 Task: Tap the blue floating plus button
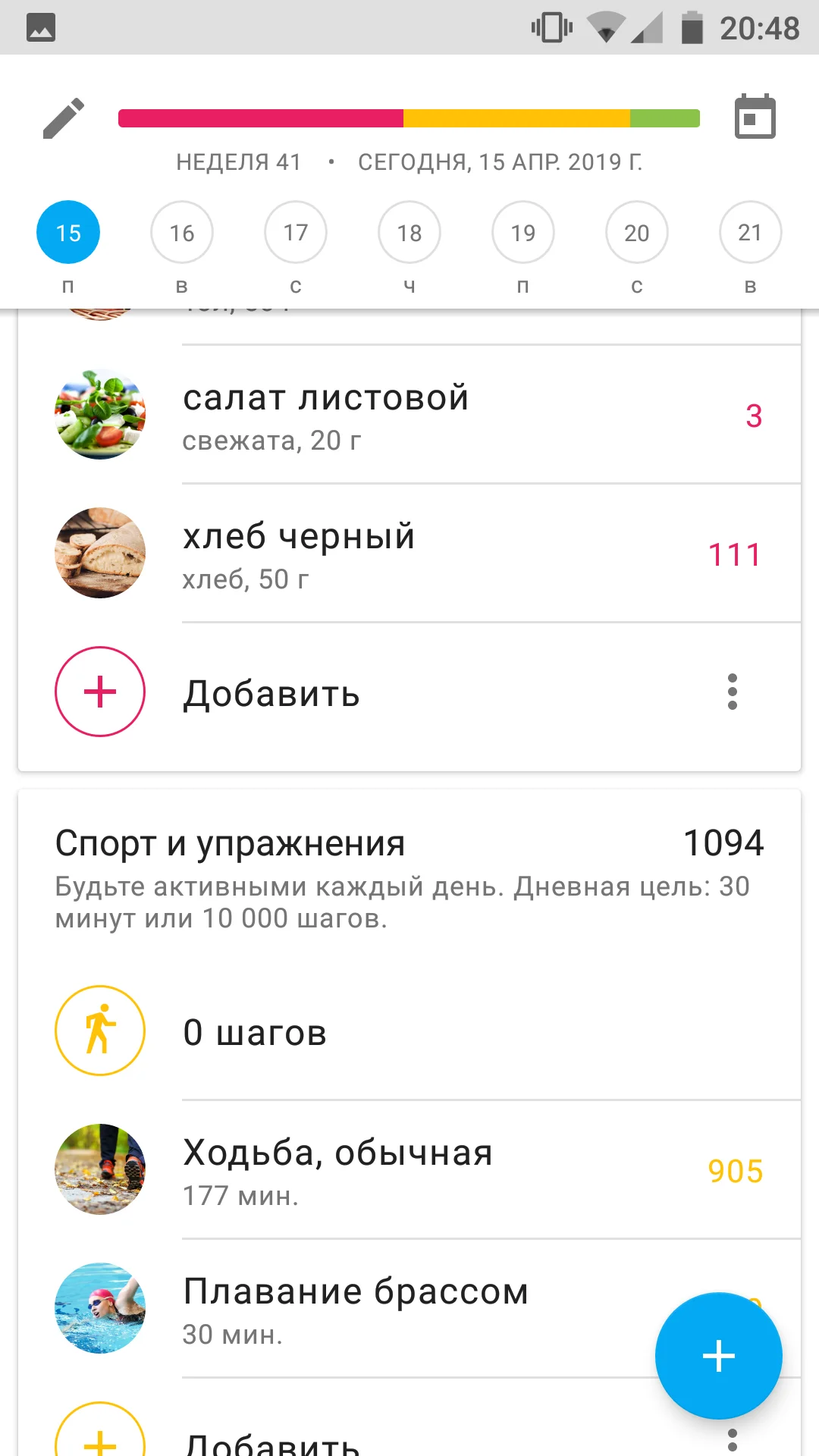(718, 1356)
